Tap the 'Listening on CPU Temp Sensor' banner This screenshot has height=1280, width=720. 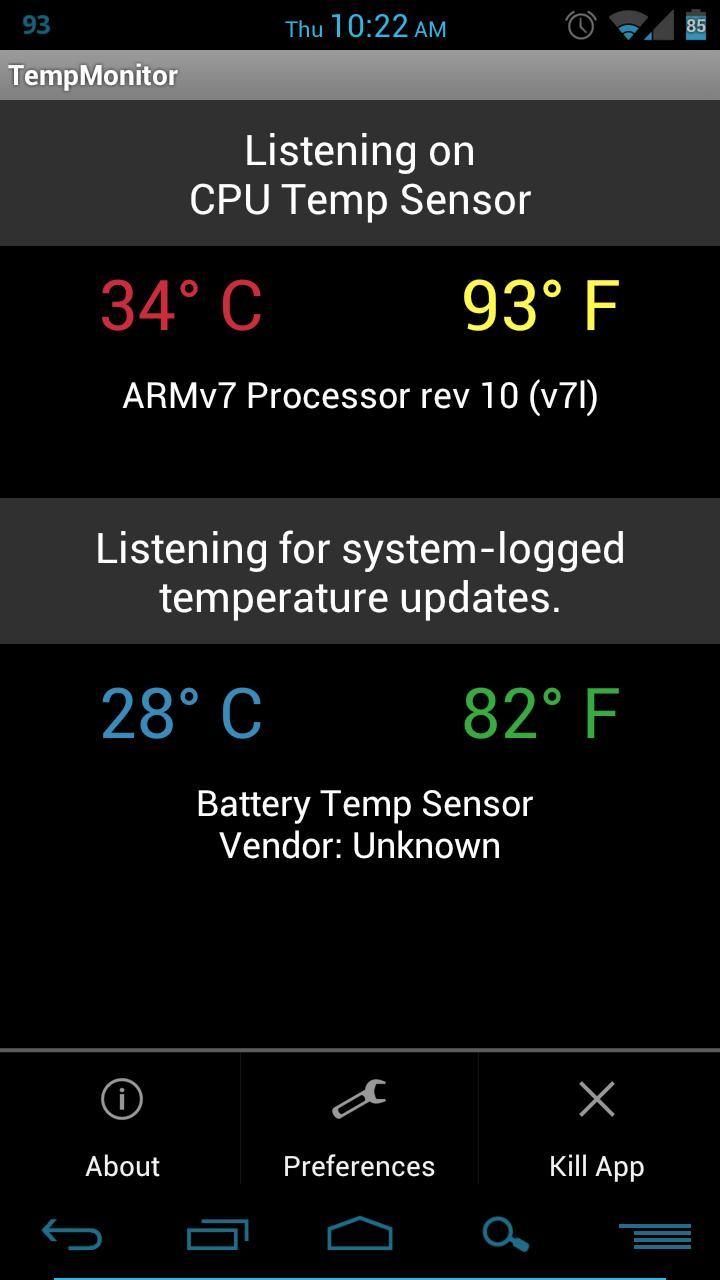point(360,173)
